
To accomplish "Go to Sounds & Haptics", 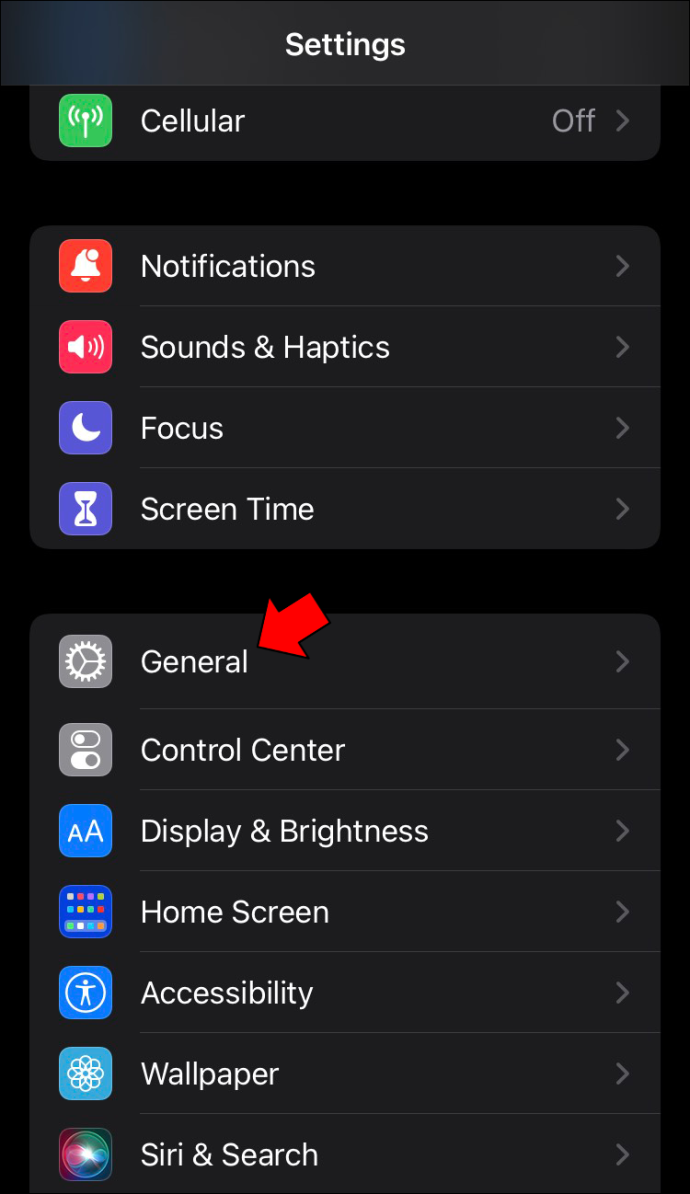I will pyautogui.click(x=344, y=347).
